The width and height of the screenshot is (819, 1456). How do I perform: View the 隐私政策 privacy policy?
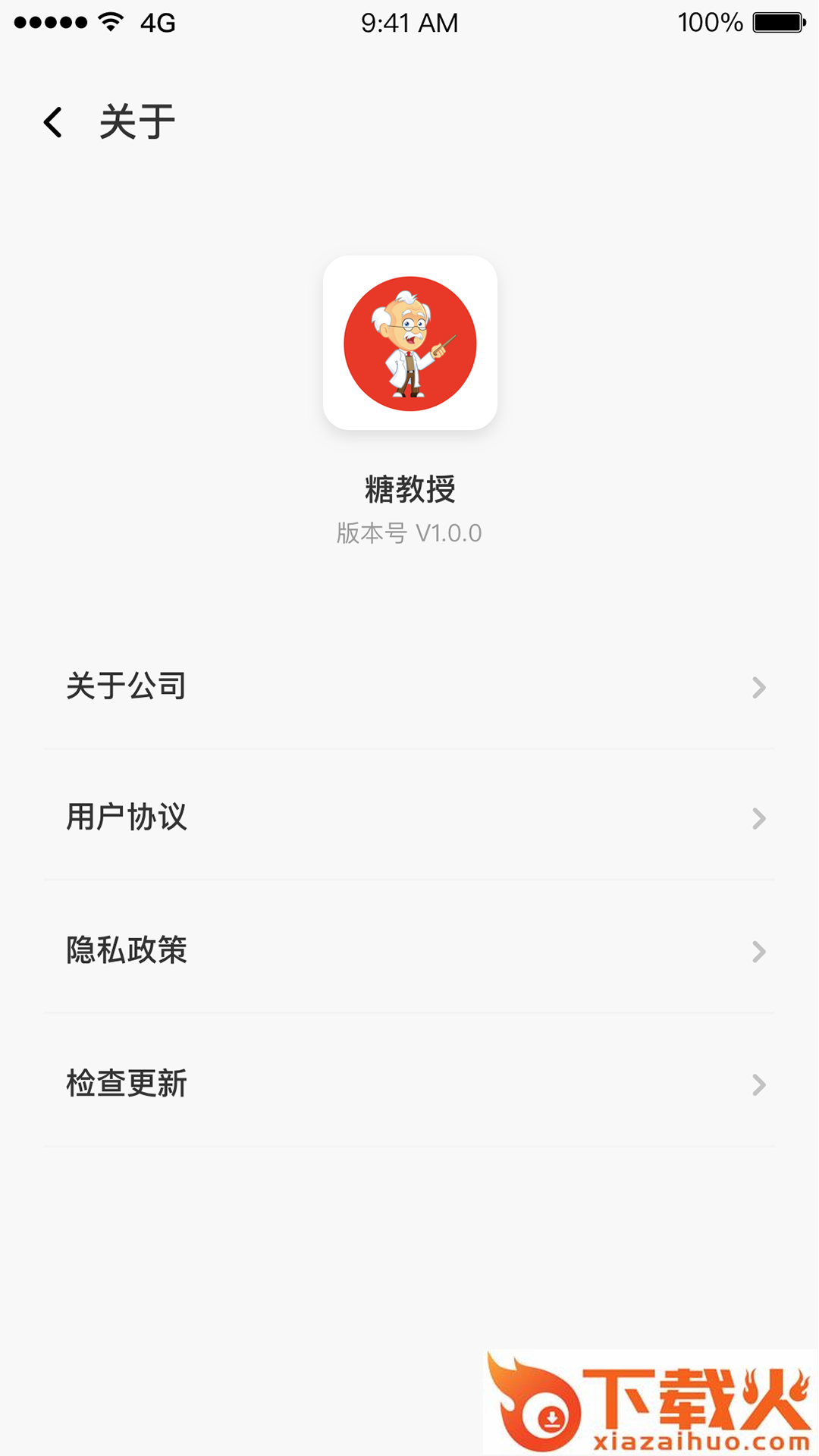pos(409,950)
